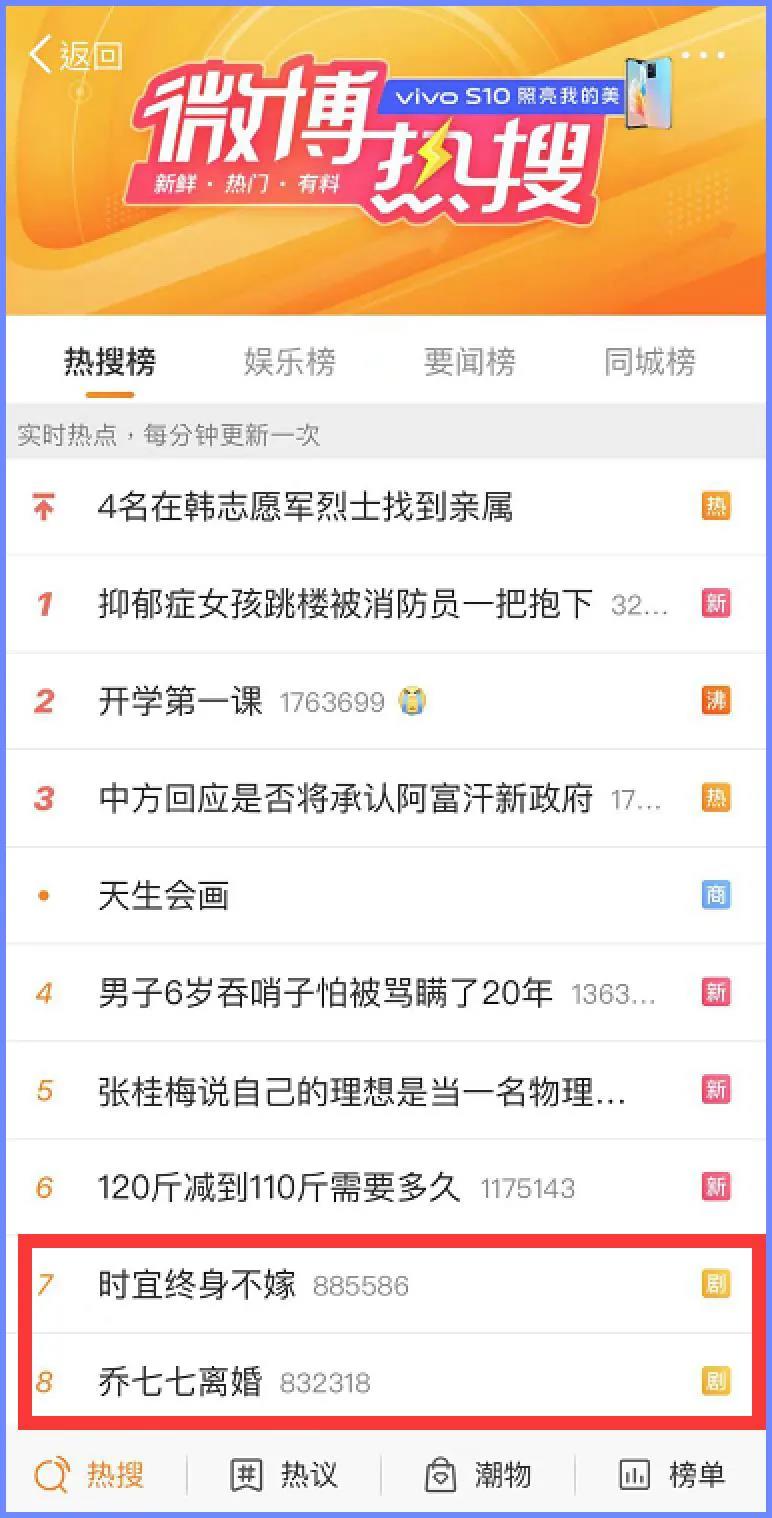Open 榜单 in the bottom bar
This screenshot has height=1518, width=772.
(x=672, y=1475)
